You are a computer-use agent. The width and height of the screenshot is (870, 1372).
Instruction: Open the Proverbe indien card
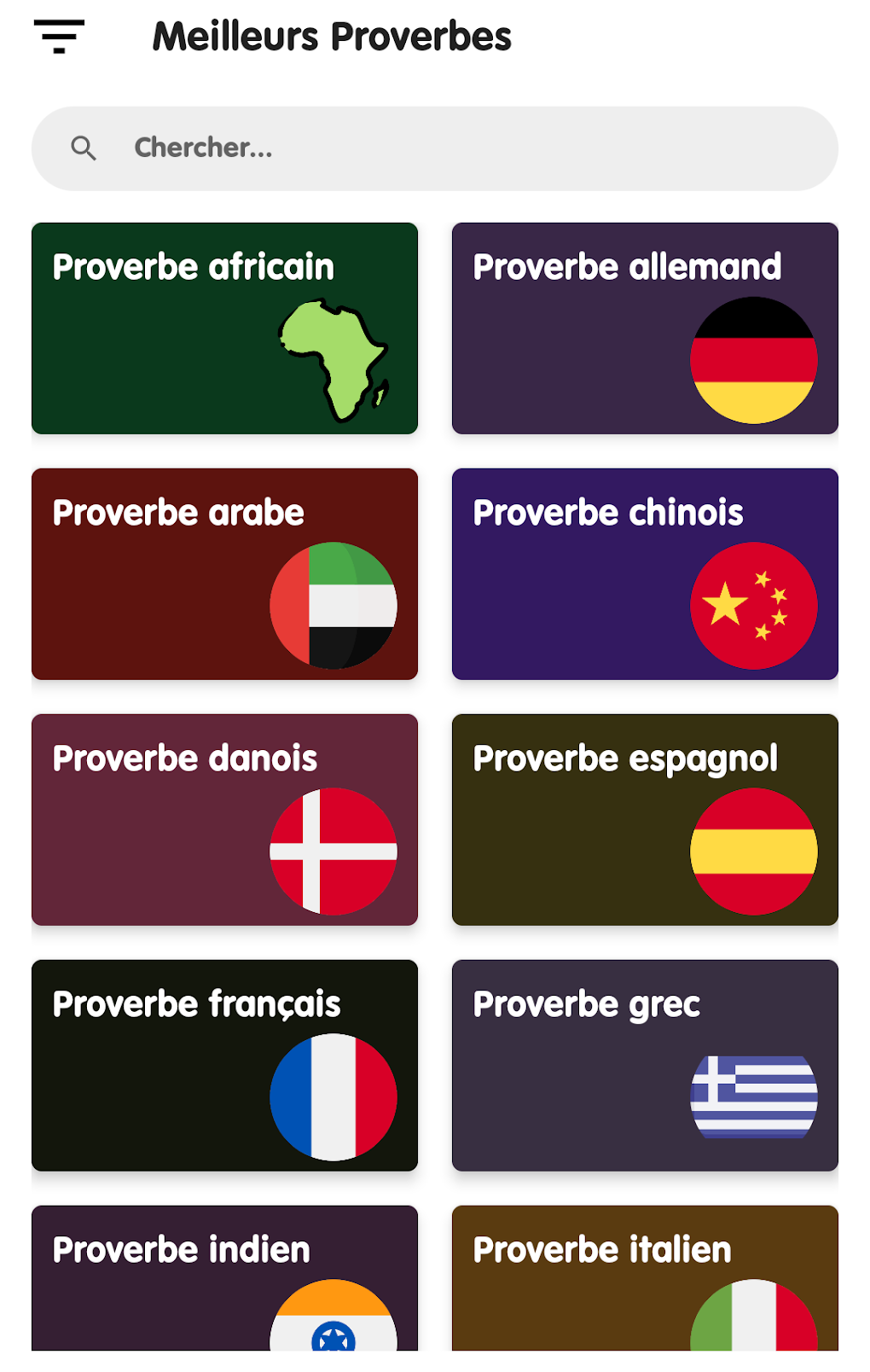coord(224,1278)
